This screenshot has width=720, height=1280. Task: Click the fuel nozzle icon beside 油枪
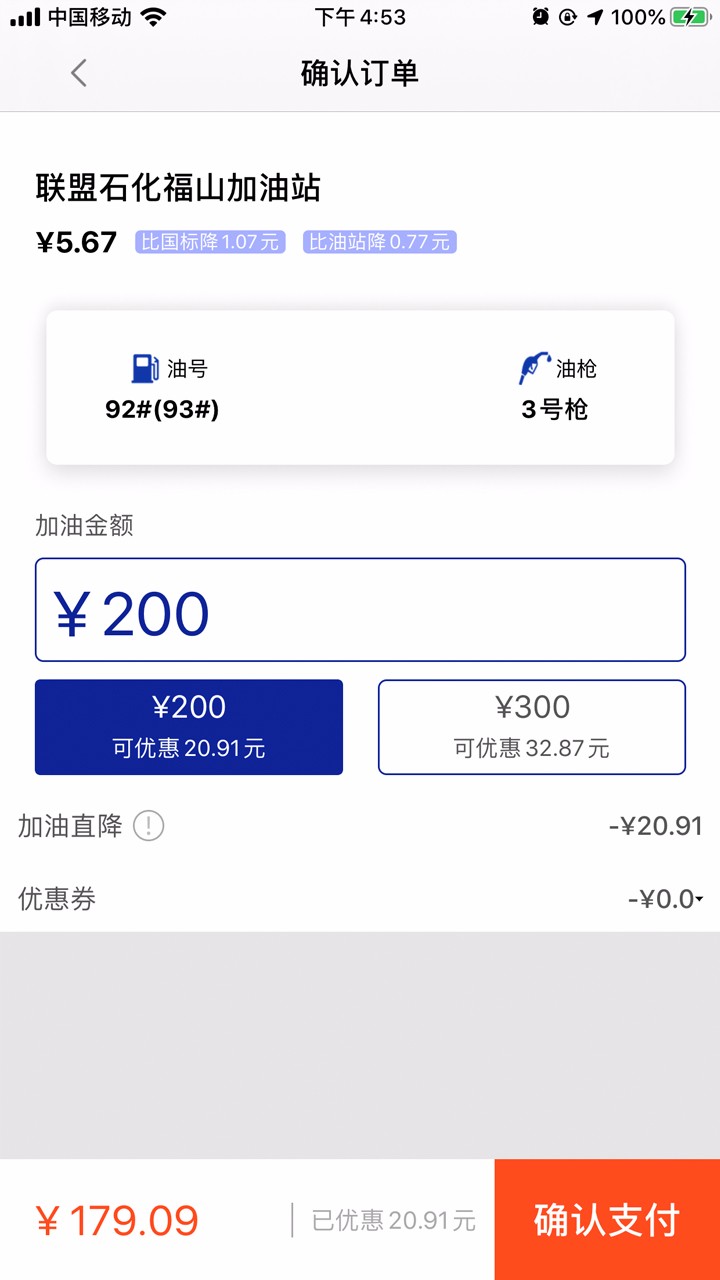(533, 367)
